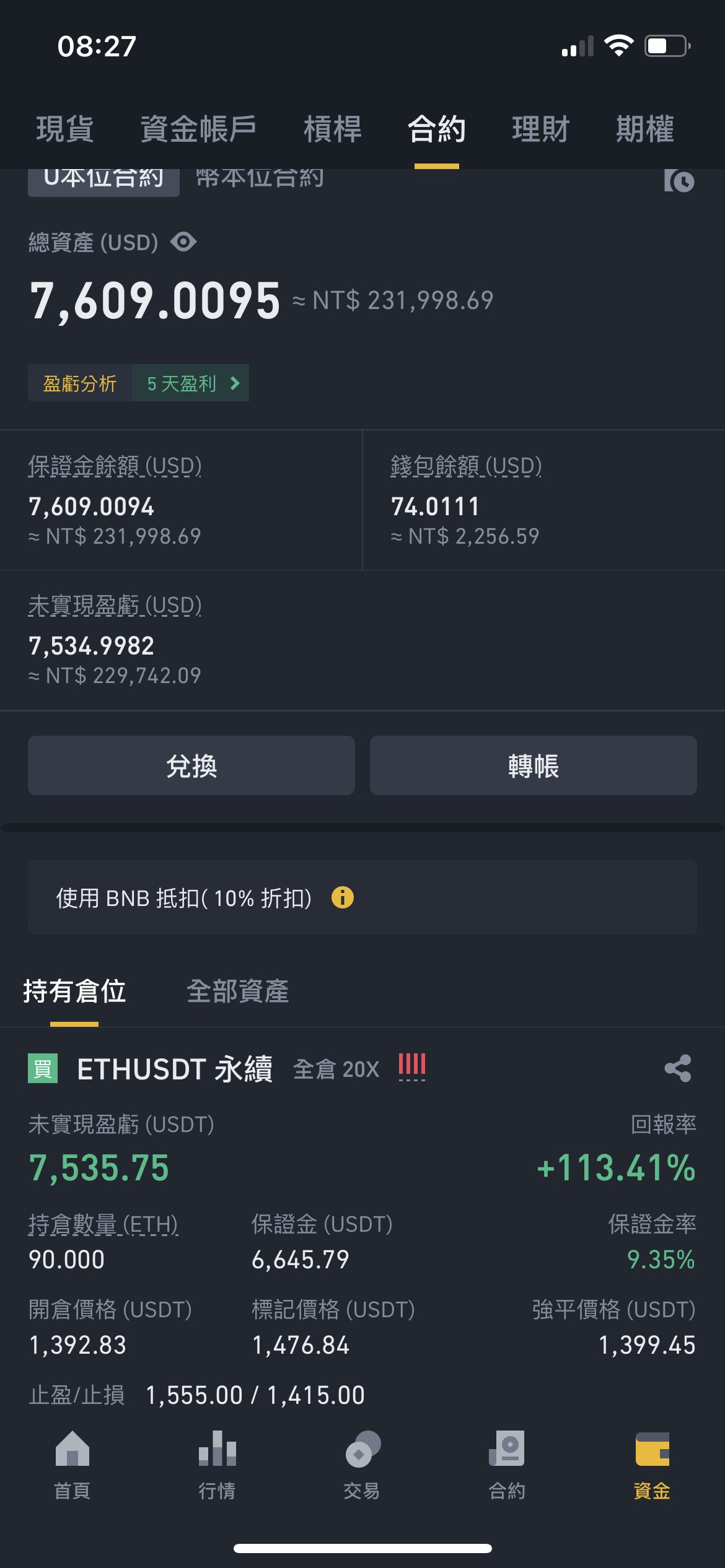Go to 首頁 in bottom navigation
This screenshot has height=1568, width=725.
point(72,1465)
